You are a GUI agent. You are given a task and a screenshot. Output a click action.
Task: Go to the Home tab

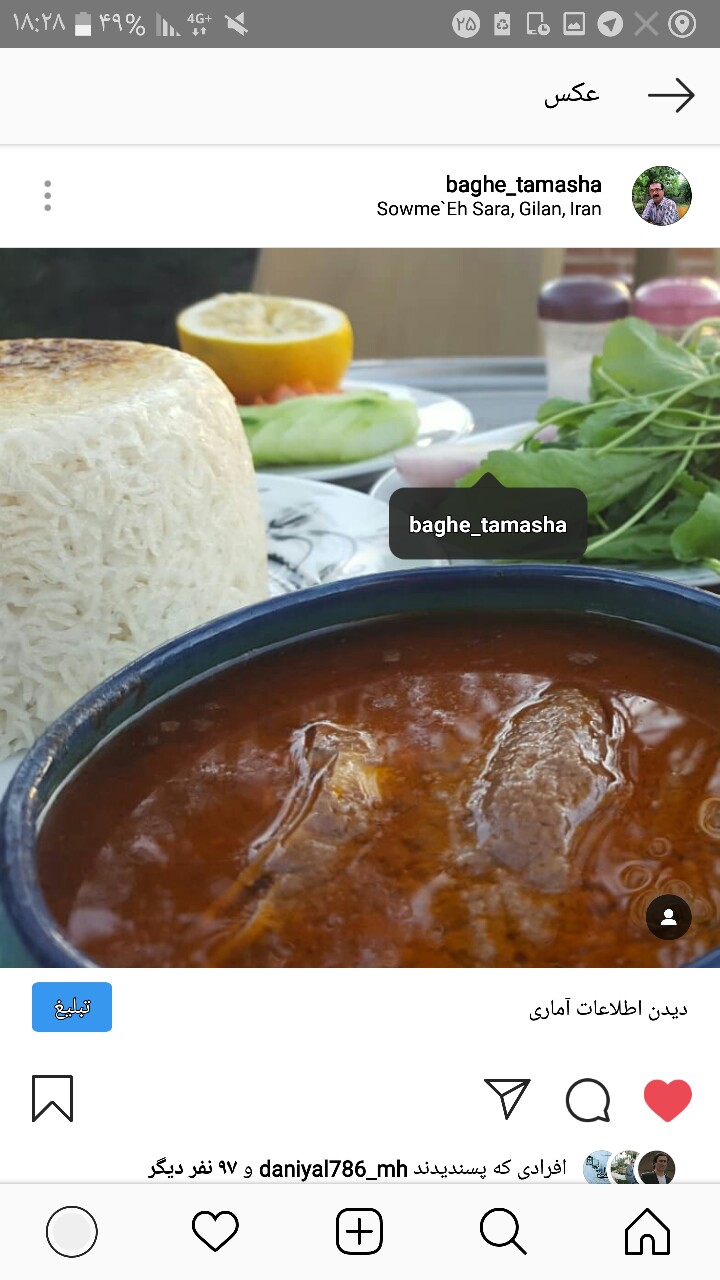pyautogui.click(x=647, y=1231)
